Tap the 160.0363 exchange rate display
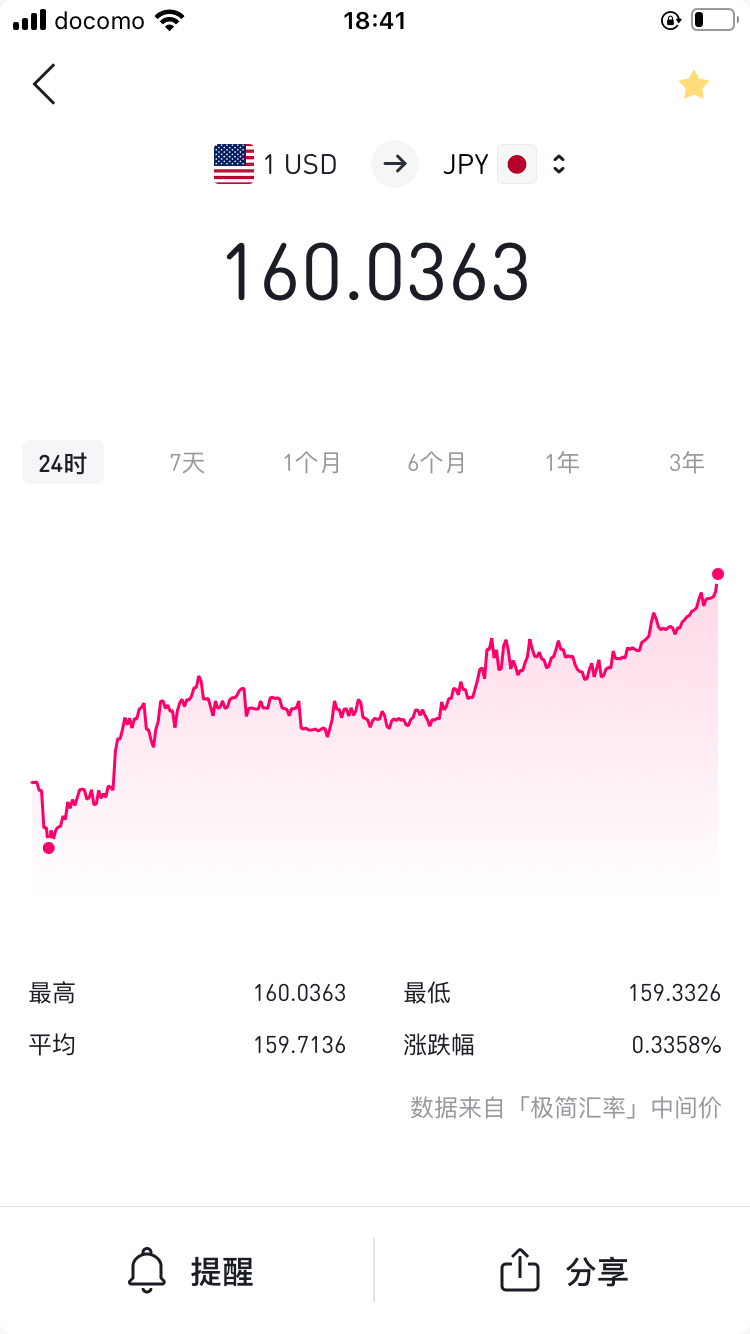 [375, 271]
